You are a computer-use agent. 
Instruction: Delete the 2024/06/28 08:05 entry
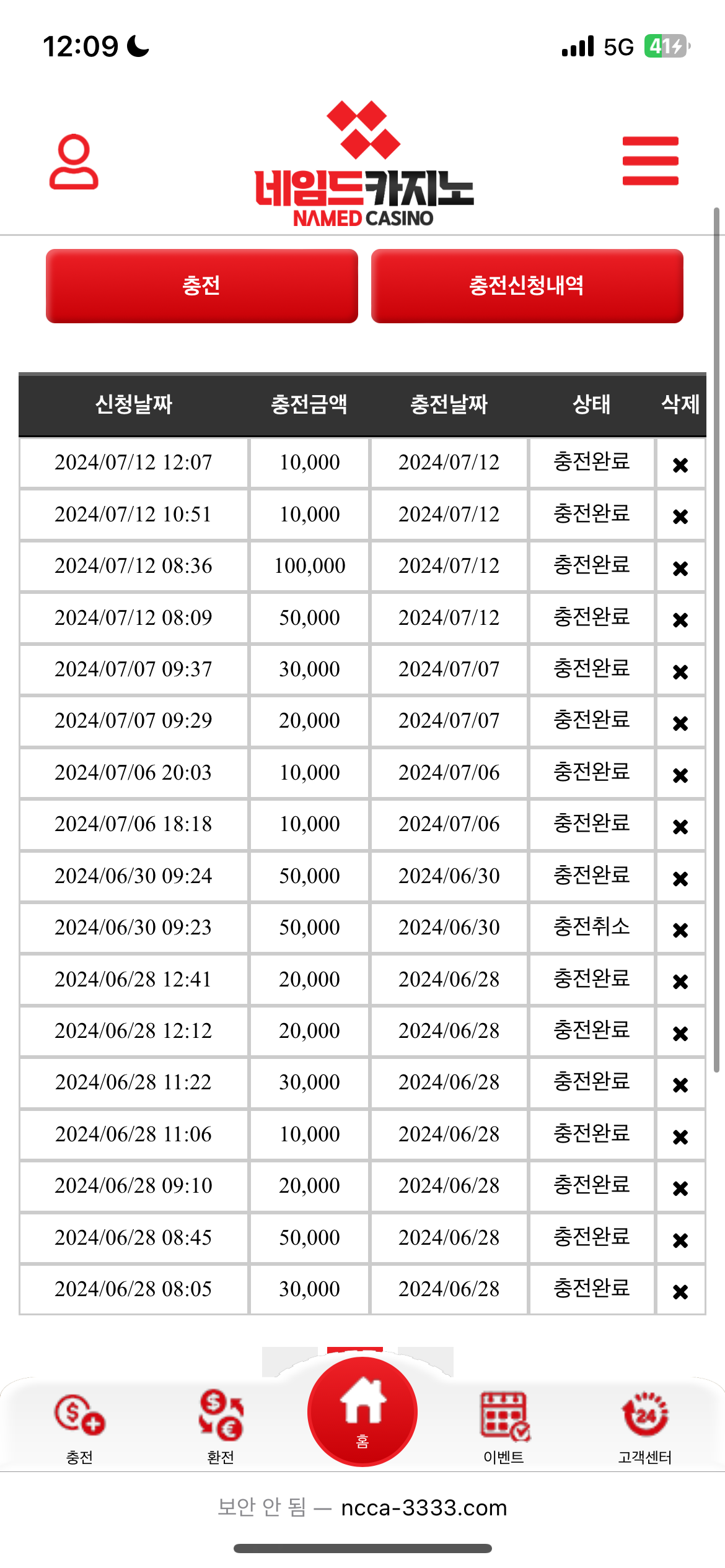(x=680, y=1291)
